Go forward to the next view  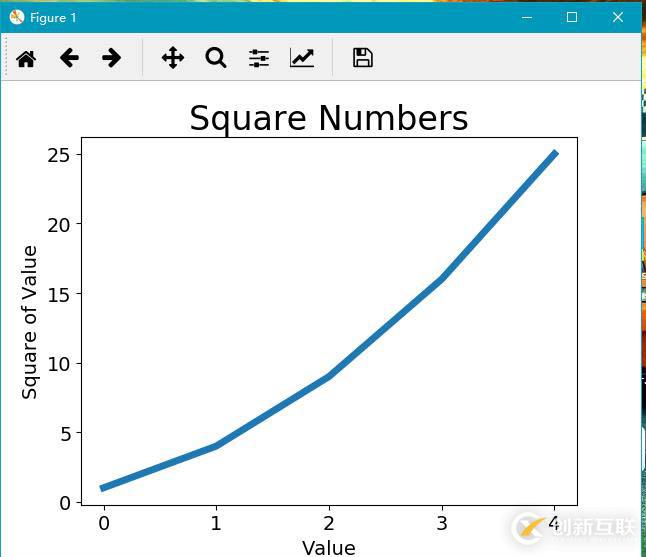coord(112,58)
